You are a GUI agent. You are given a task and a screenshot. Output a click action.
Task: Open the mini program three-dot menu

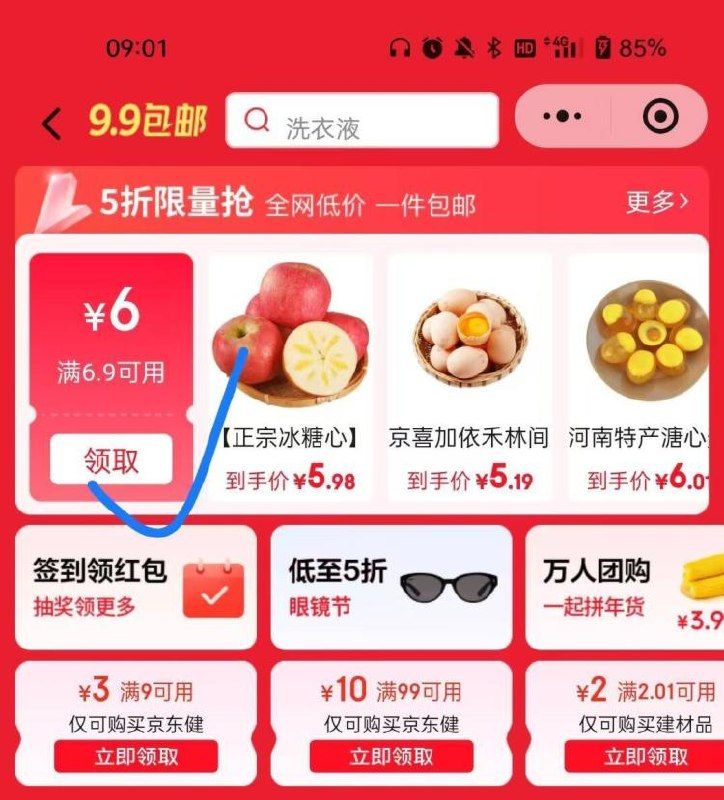coord(562,117)
